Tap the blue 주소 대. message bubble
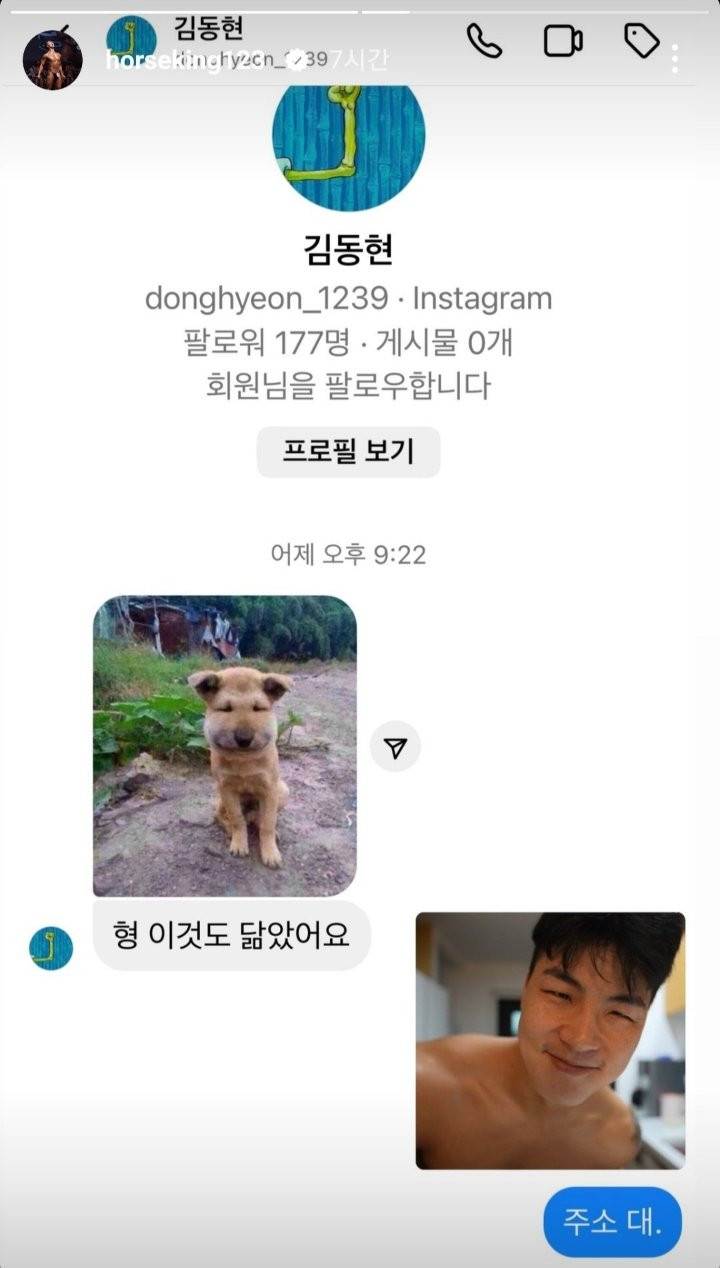720x1268 pixels. [x=612, y=1221]
